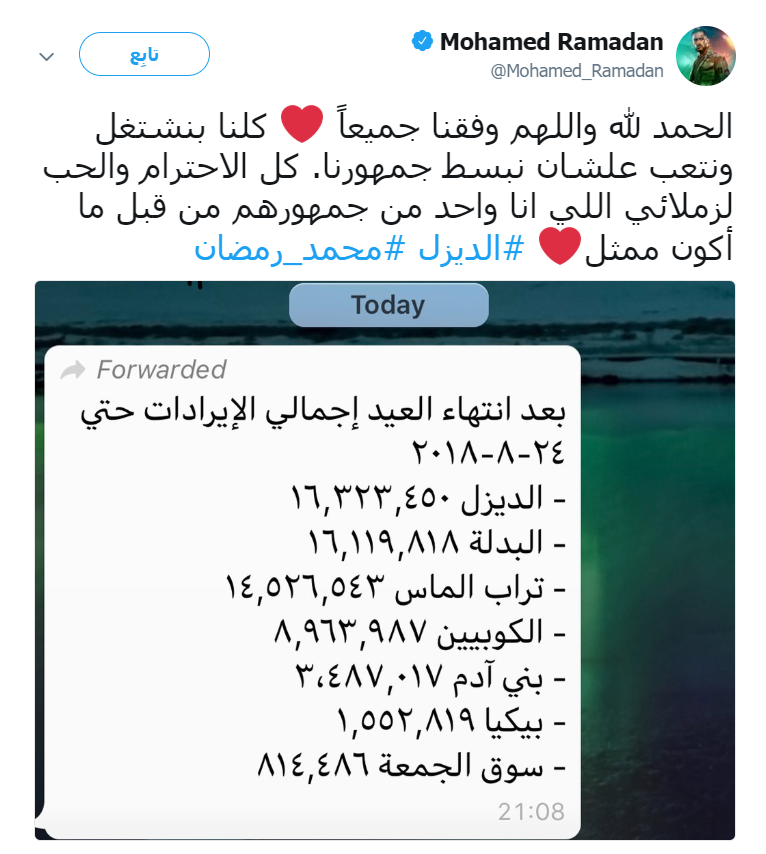Open the @Mohamed_Ramadan profile name
The image size is (766, 854).
(x=551, y=42)
